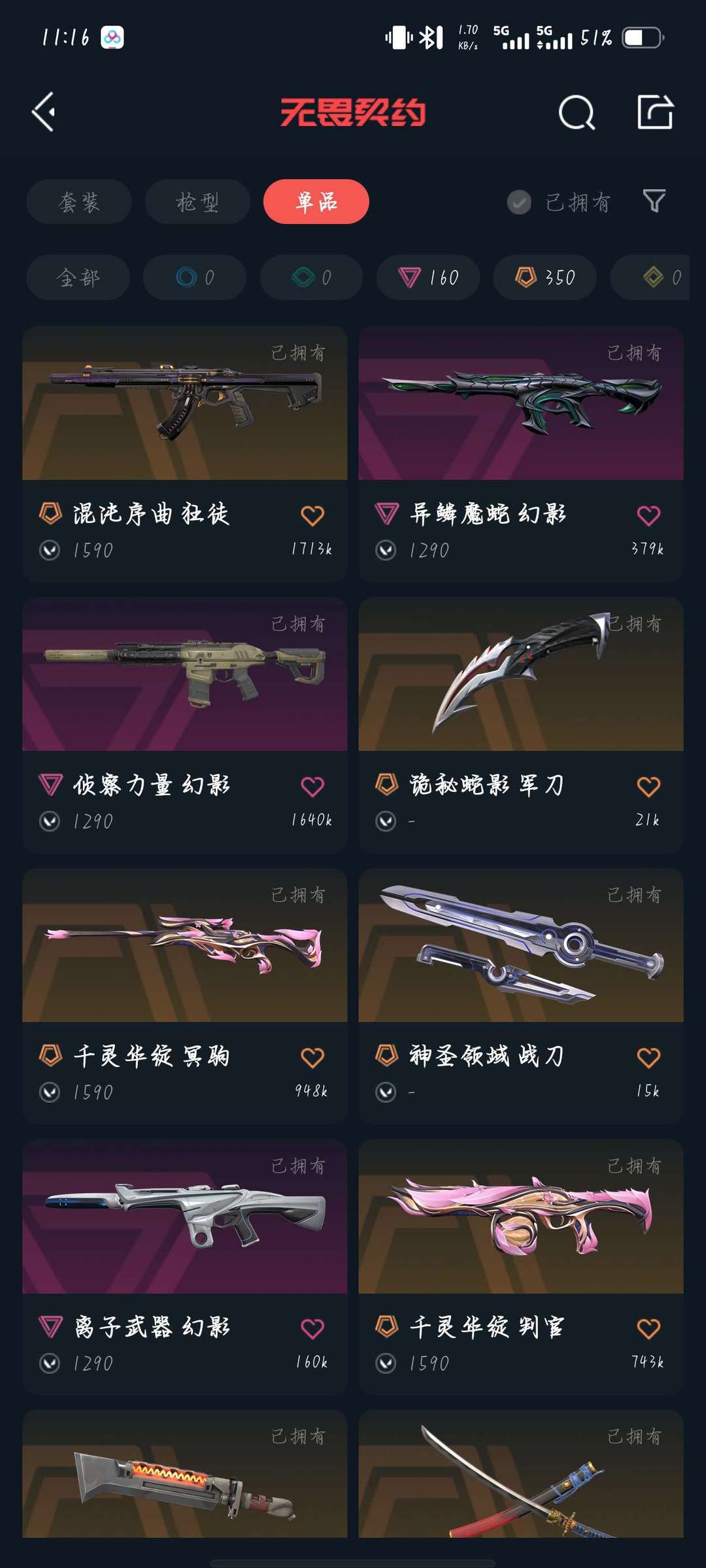Favorite the 诡秘蛇影 军刀 heart

coord(648,787)
